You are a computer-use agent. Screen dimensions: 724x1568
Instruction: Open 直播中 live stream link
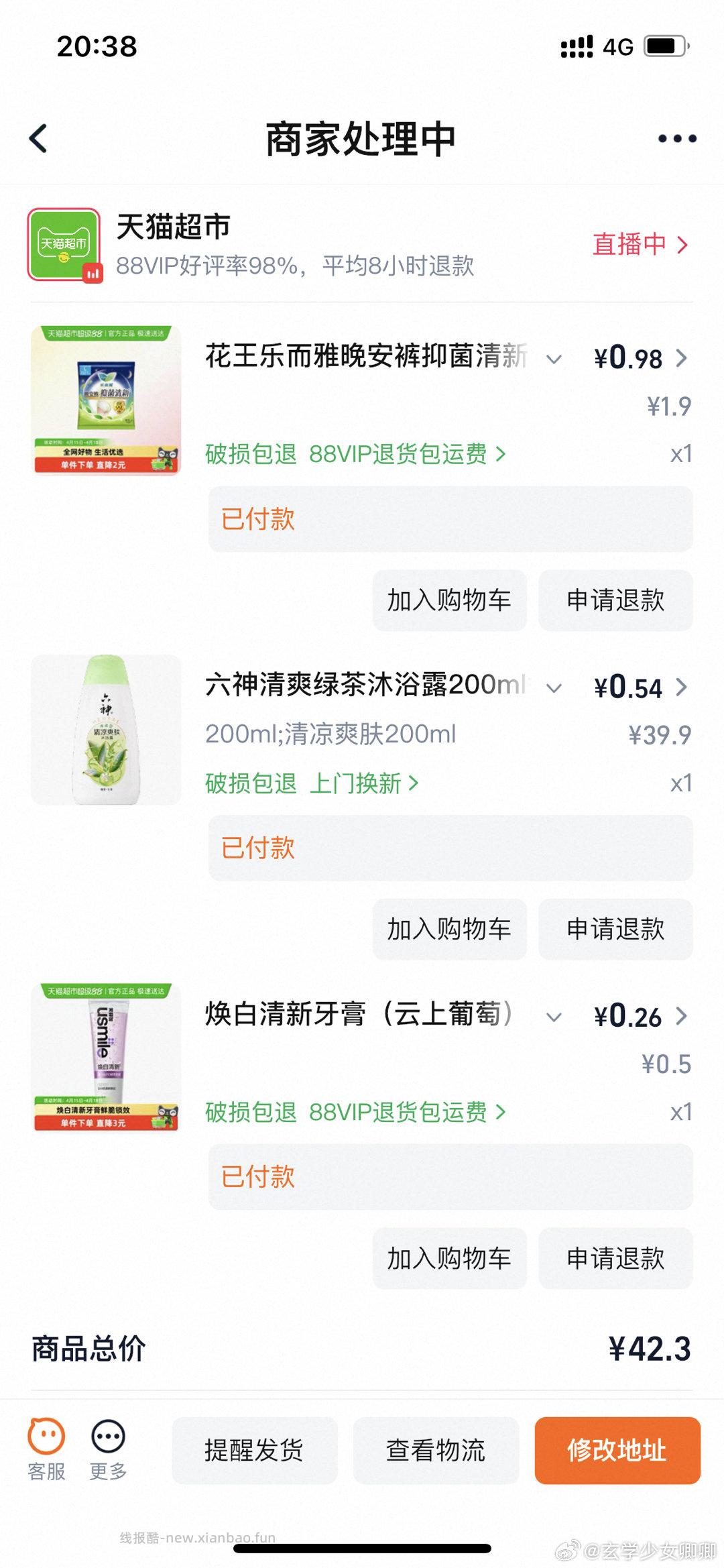pyautogui.click(x=637, y=245)
